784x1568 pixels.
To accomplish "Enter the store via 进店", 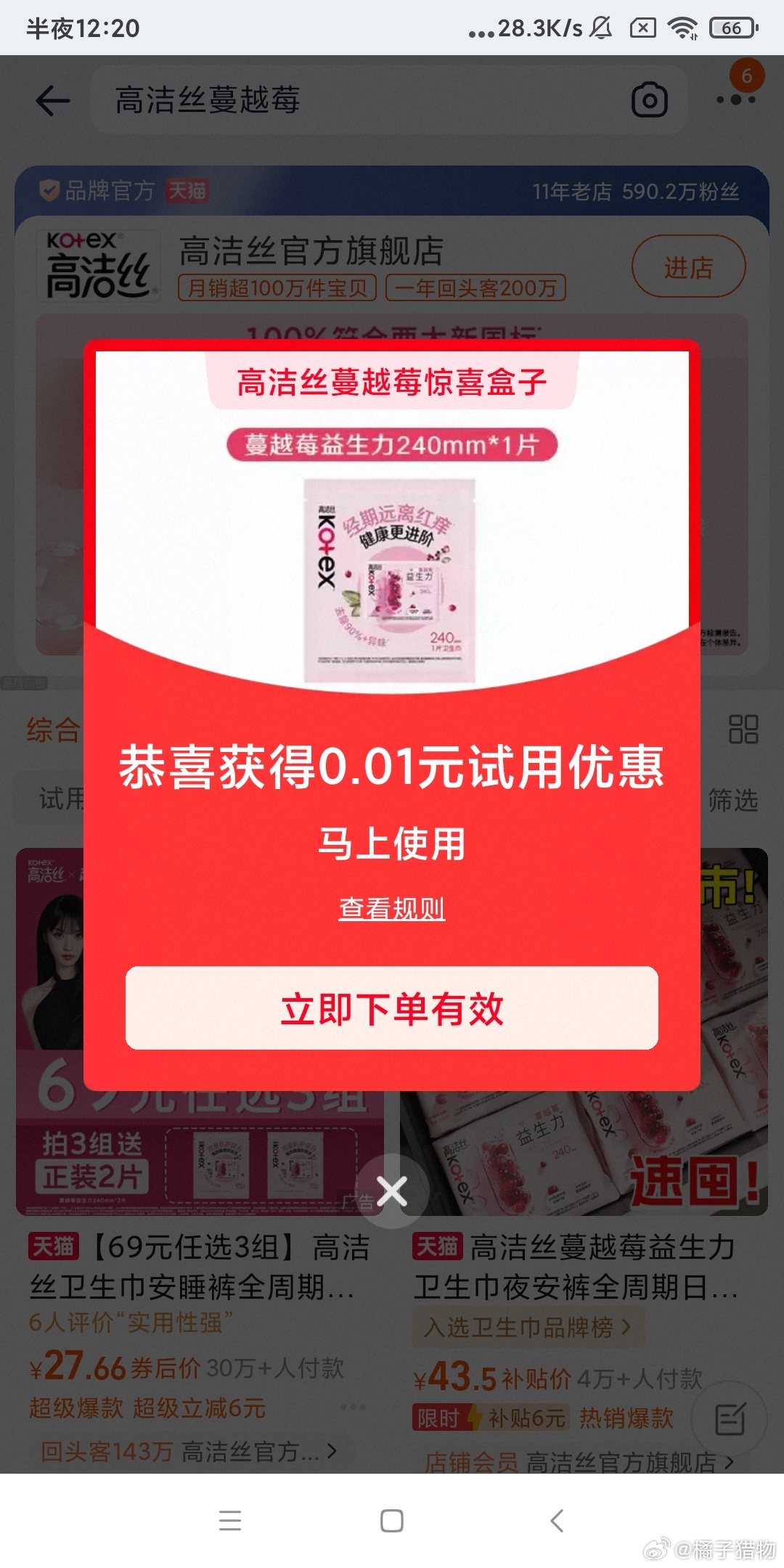I will pos(688,267).
